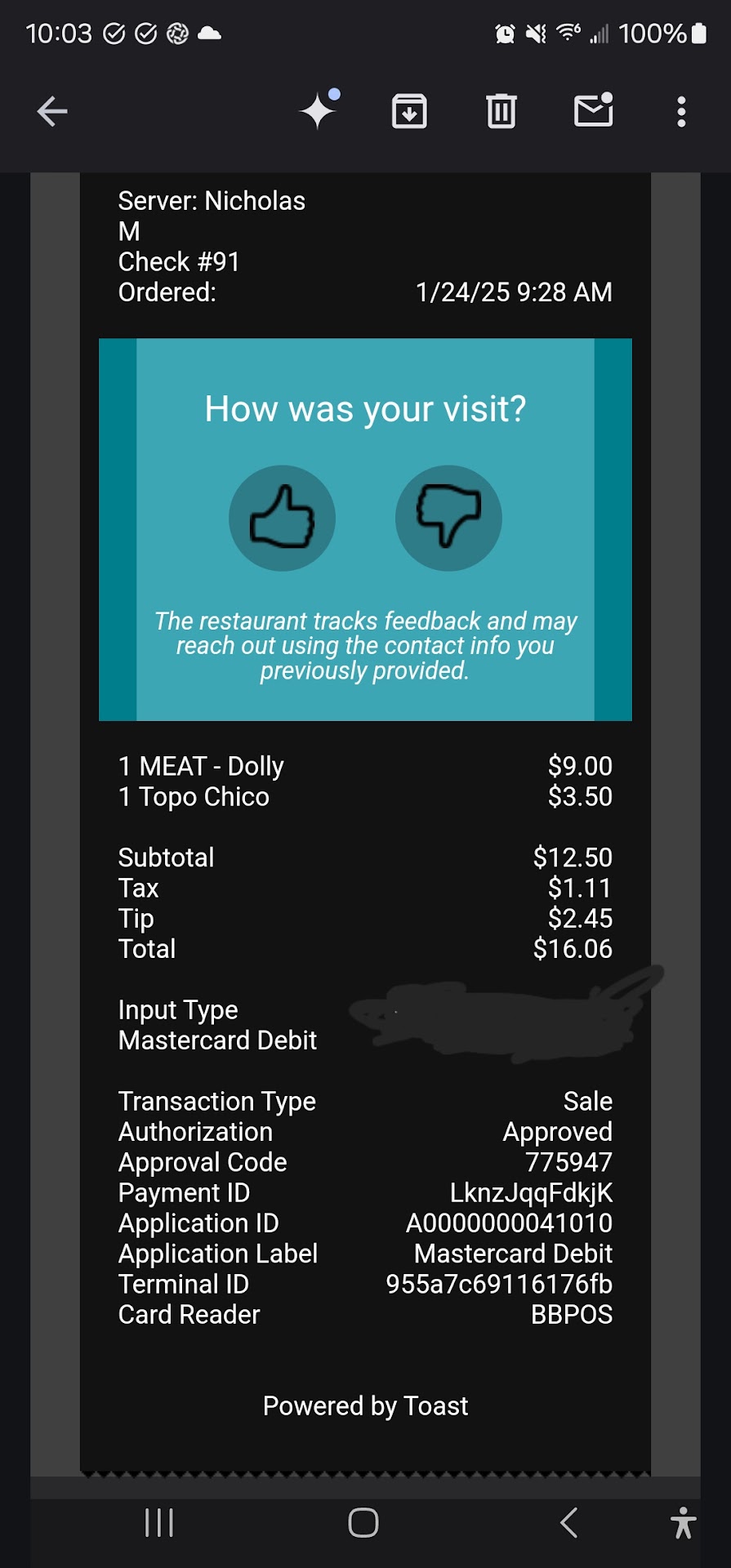Image resolution: width=731 pixels, height=1568 pixels.
Task: Mark this email as unread
Action: tap(593, 110)
